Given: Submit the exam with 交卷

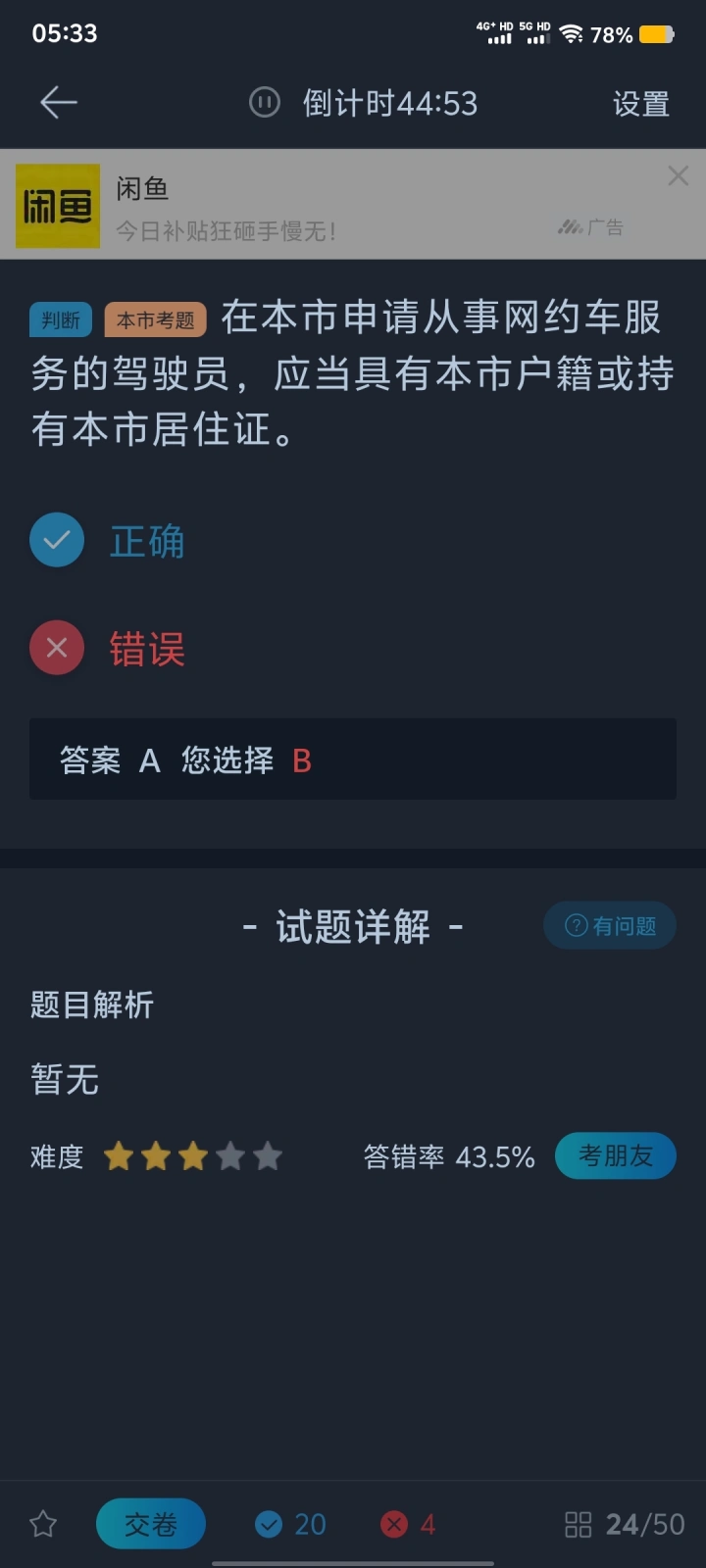Looking at the screenshot, I should pyautogui.click(x=151, y=1524).
